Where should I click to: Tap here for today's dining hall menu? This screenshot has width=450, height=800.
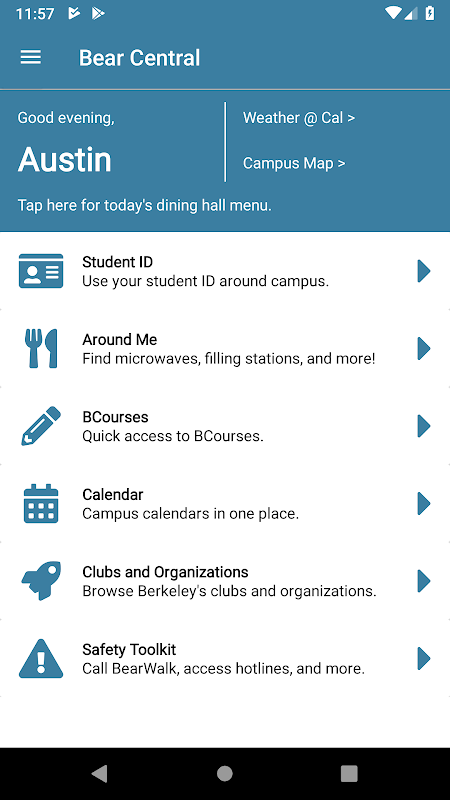[144, 206]
